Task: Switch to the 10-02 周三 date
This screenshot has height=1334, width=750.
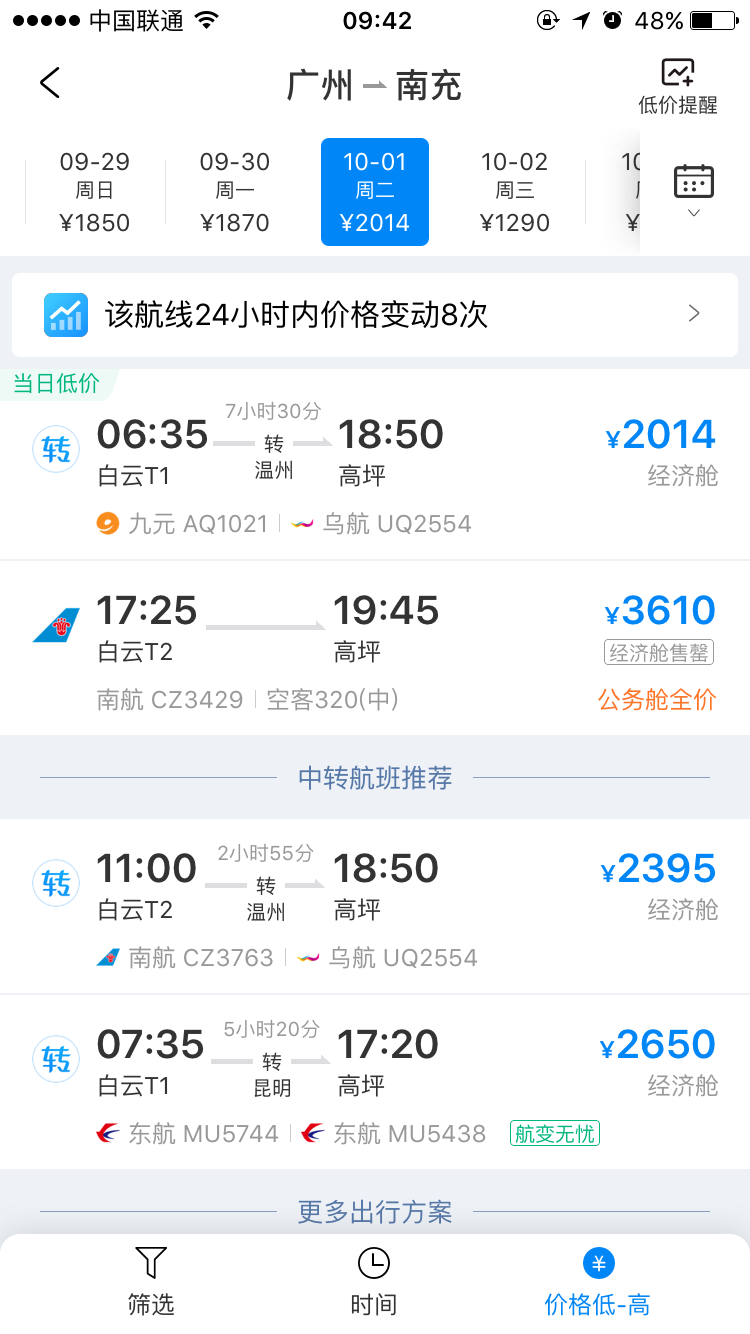Action: [514, 192]
